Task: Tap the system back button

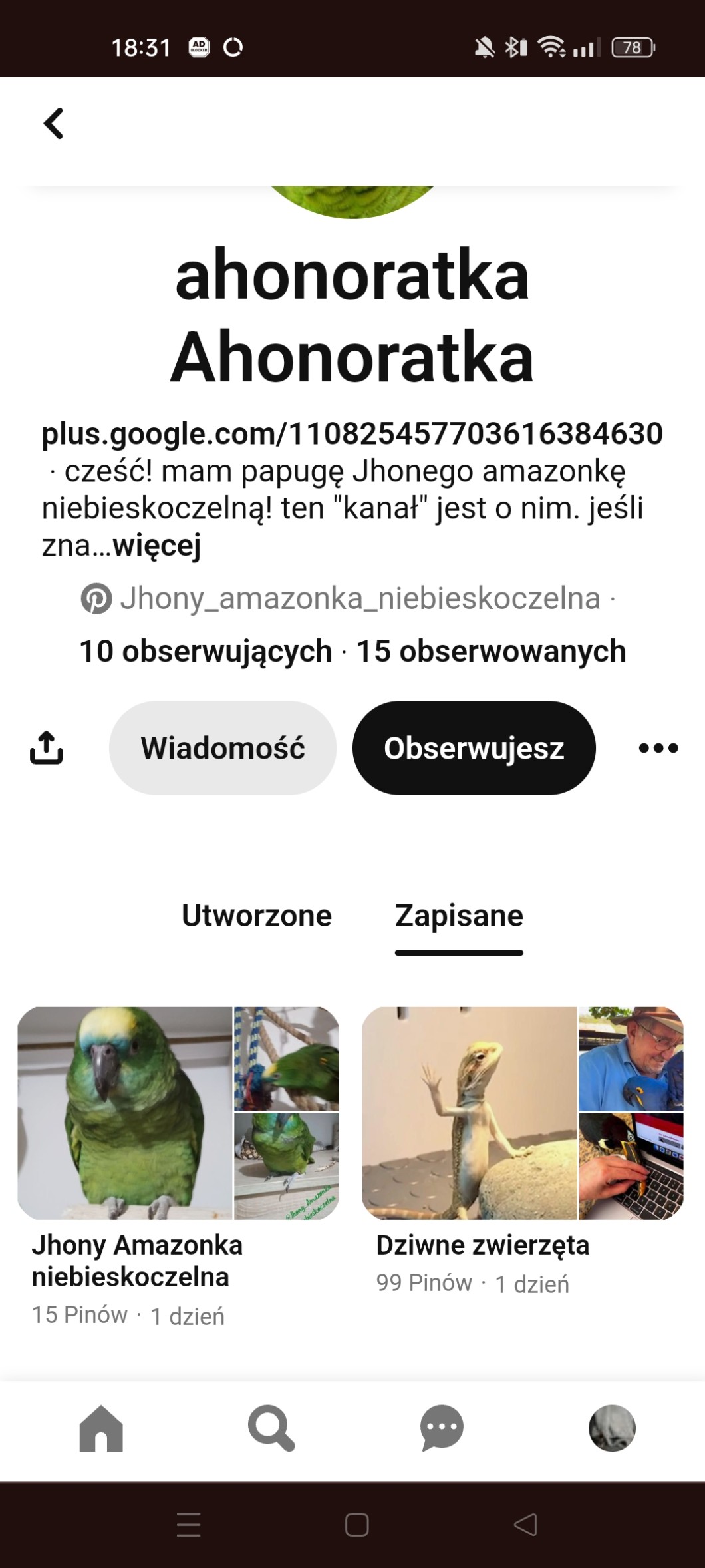Action: [x=525, y=1524]
